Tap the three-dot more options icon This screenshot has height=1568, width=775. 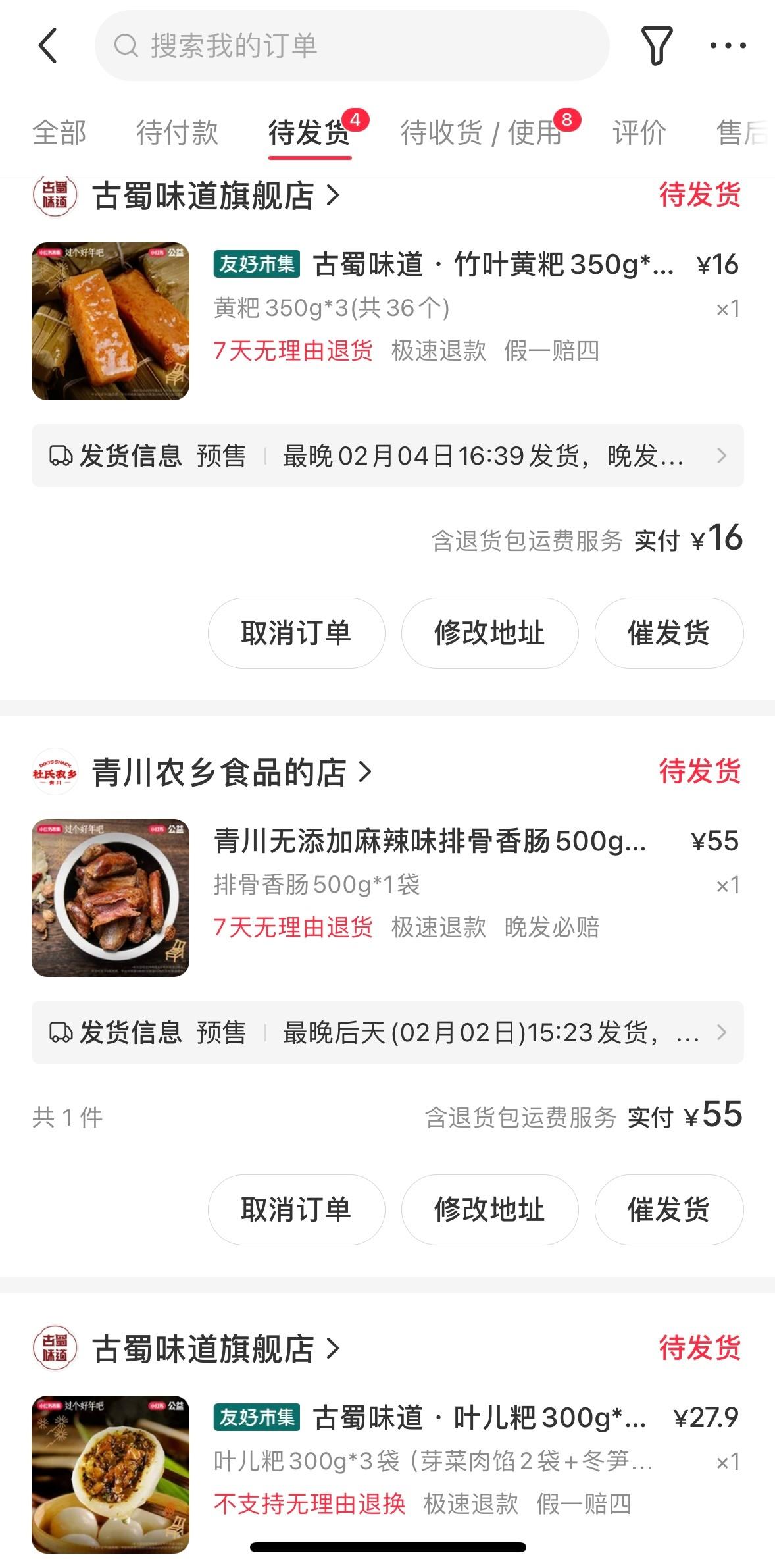click(x=727, y=46)
